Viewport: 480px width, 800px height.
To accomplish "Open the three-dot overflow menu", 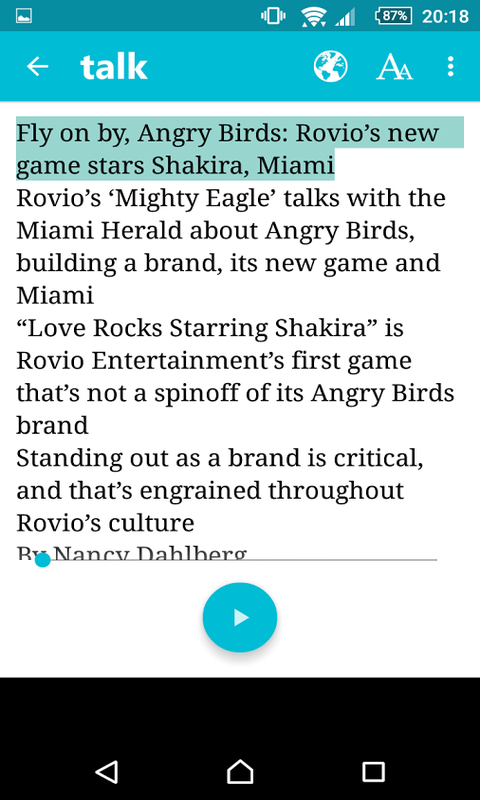I will pyautogui.click(x=450, y=67).
